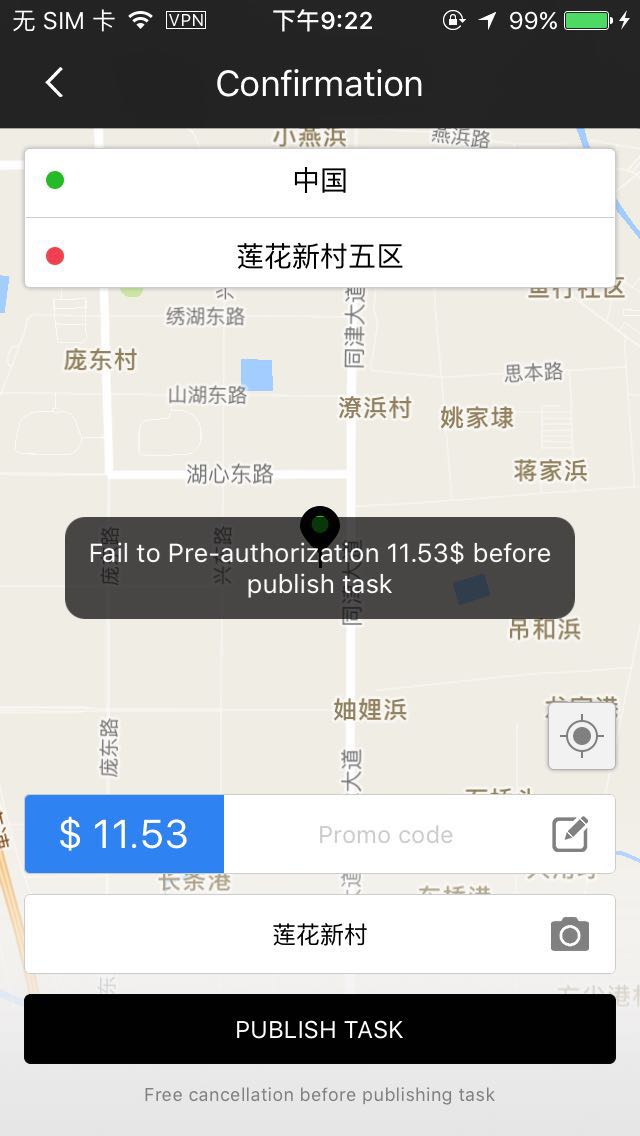Open the 莲花新村 address field
This screenshot has height=1136, width=640.
pyautogui.click(x=320, y=935)
